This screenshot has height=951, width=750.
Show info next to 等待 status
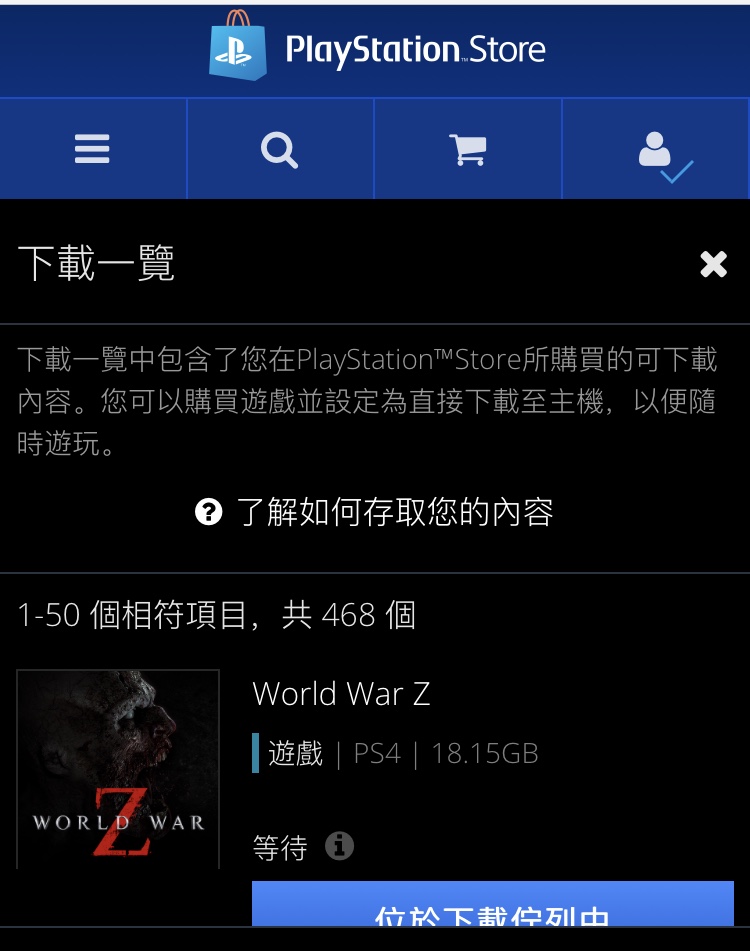(x=340, y=847)
